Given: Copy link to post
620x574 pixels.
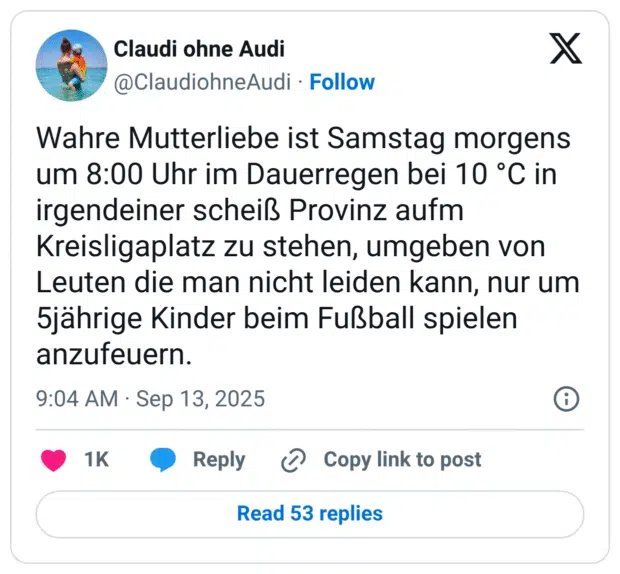Looking at the screenshot, I should 381,460.
